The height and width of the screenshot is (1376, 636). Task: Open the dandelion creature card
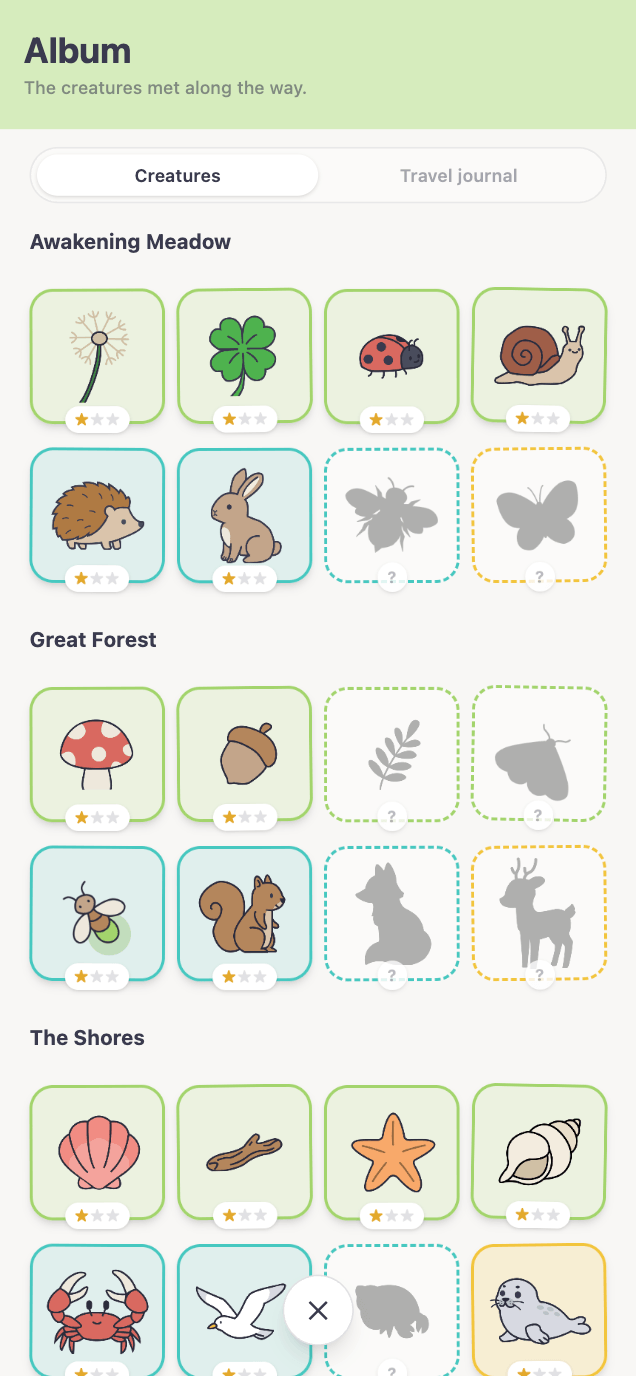coord(97,356)
